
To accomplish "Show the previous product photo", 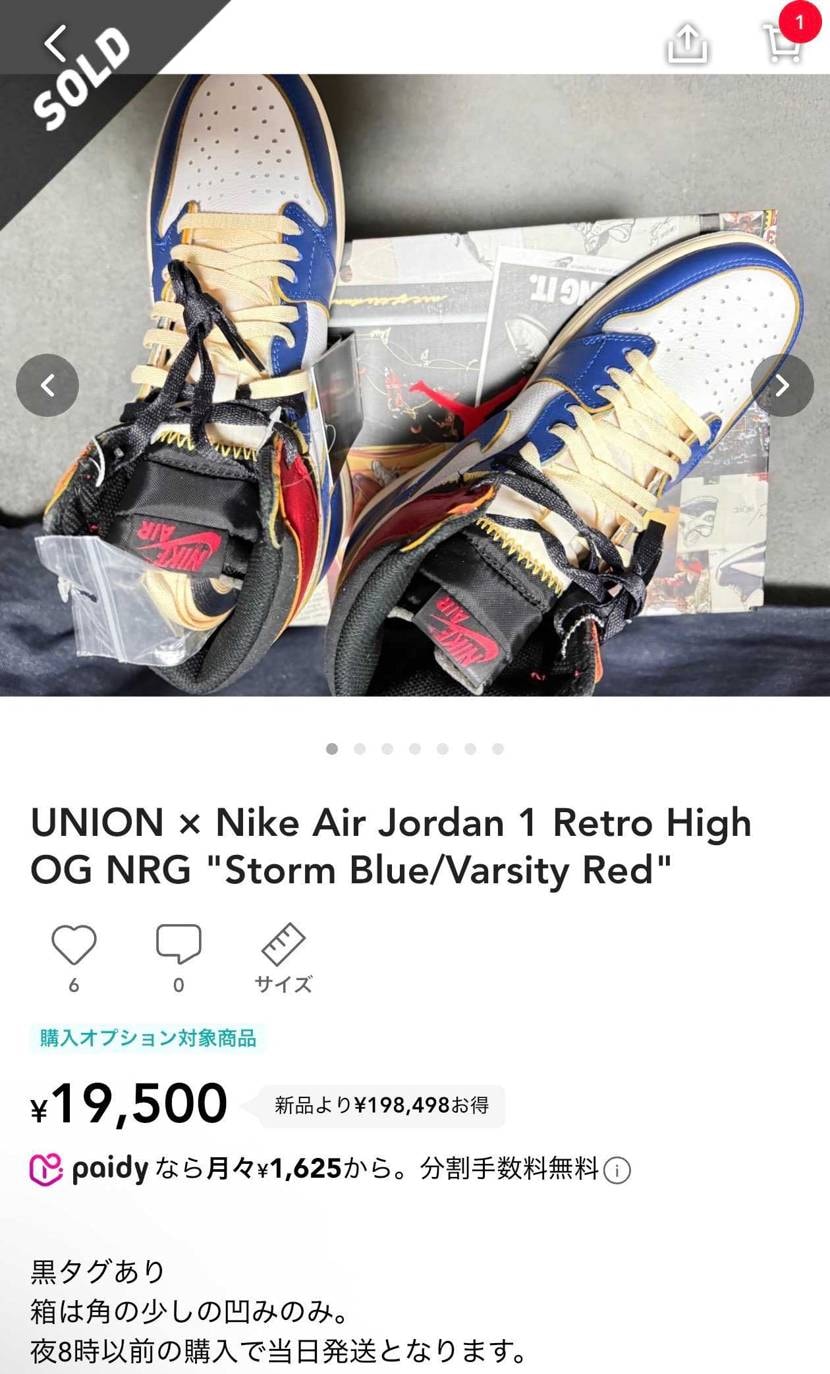I will (47, 385).
